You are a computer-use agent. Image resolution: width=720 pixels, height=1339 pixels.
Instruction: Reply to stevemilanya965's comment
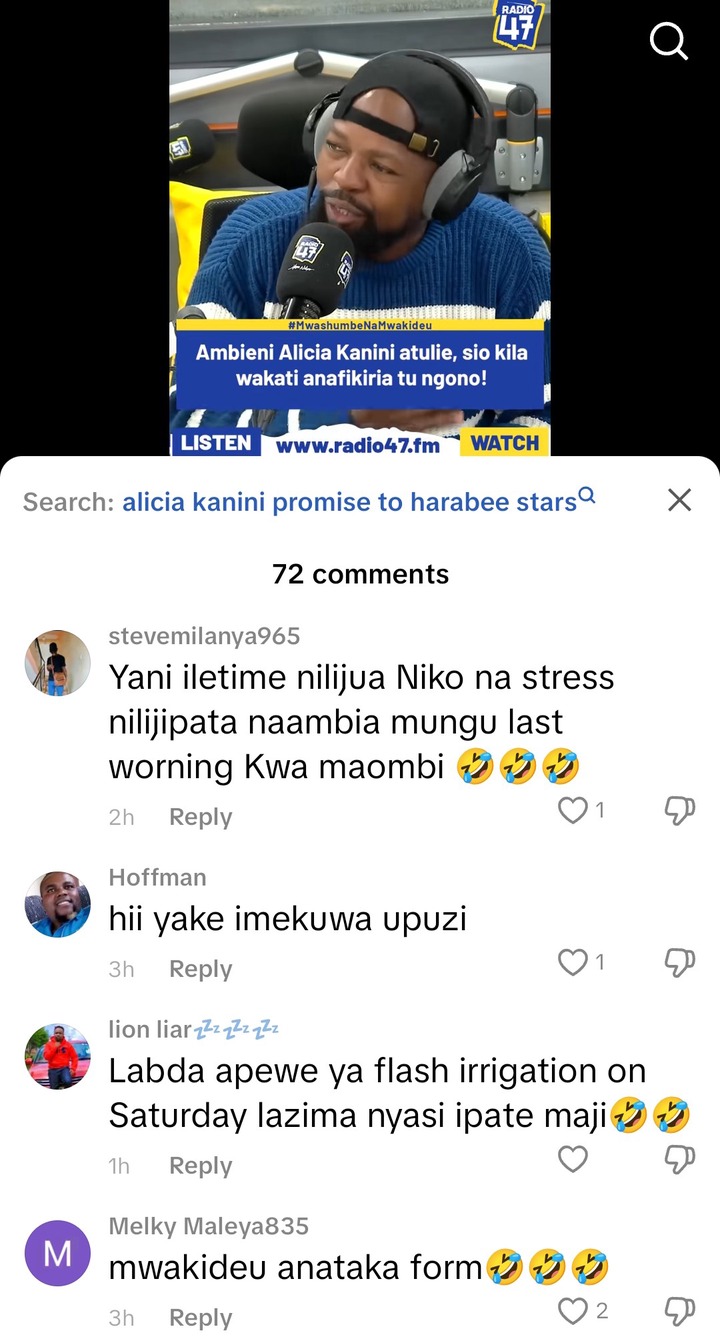pyautogui.click(x=200, y=817)
